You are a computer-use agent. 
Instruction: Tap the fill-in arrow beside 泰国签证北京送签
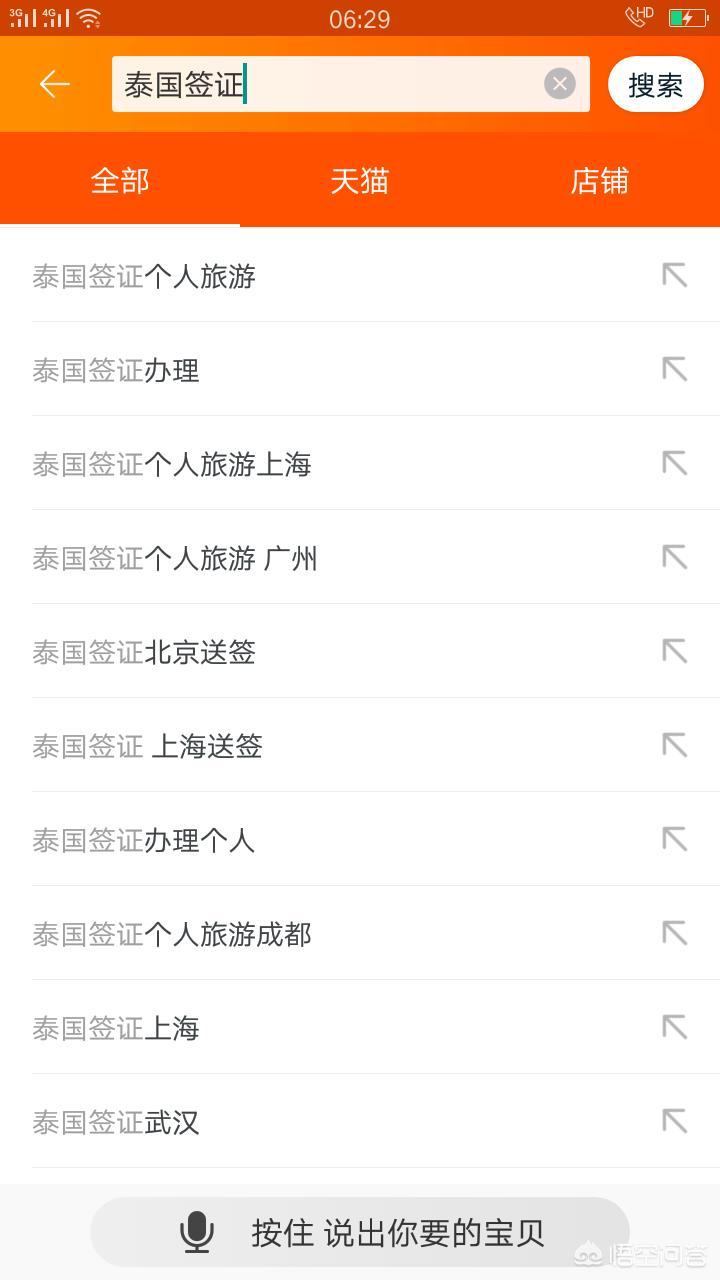coord(676,652)
